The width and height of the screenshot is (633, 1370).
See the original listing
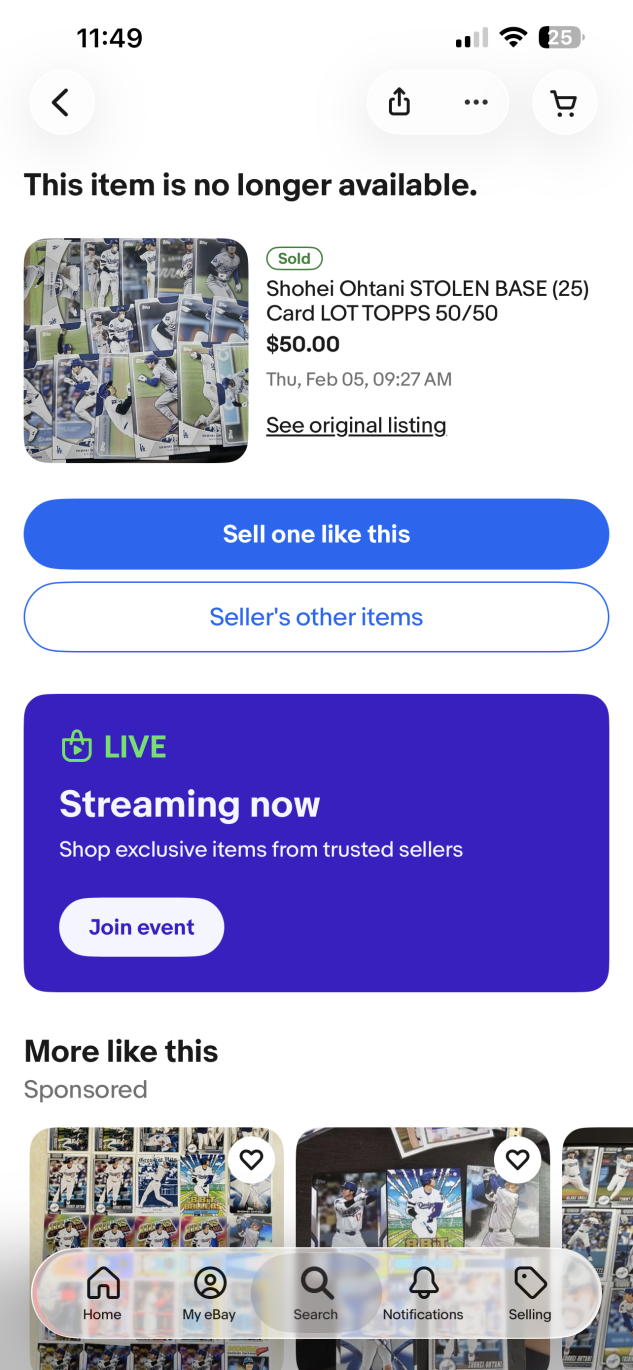coord(356,425)
